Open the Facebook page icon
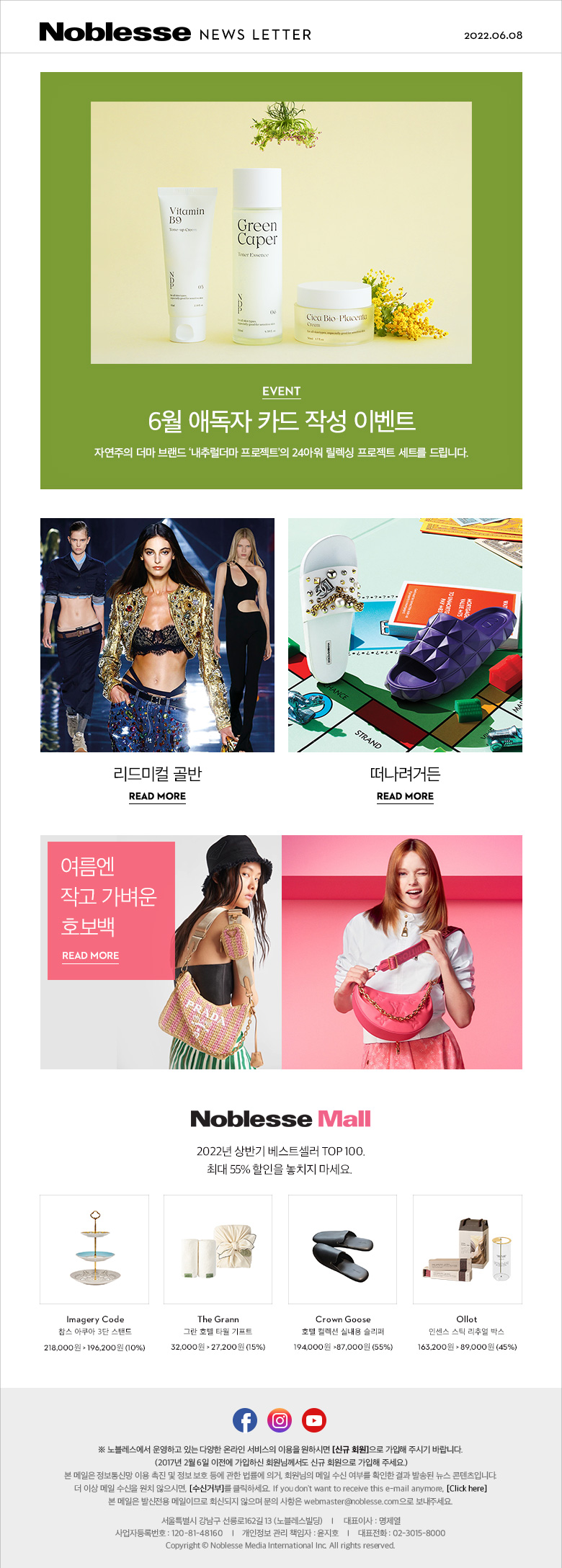 tap(245, 1420)
